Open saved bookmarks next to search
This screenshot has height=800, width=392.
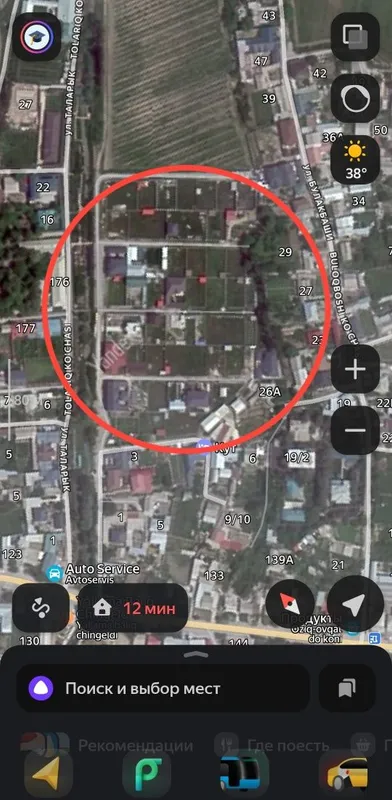[347, 688]
